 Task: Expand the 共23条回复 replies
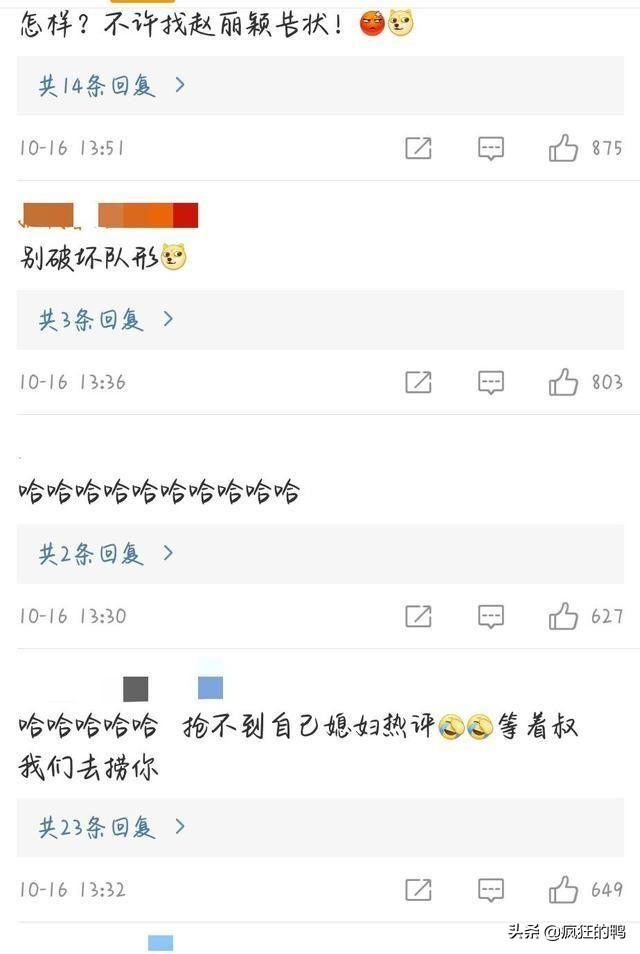point(112,828)
